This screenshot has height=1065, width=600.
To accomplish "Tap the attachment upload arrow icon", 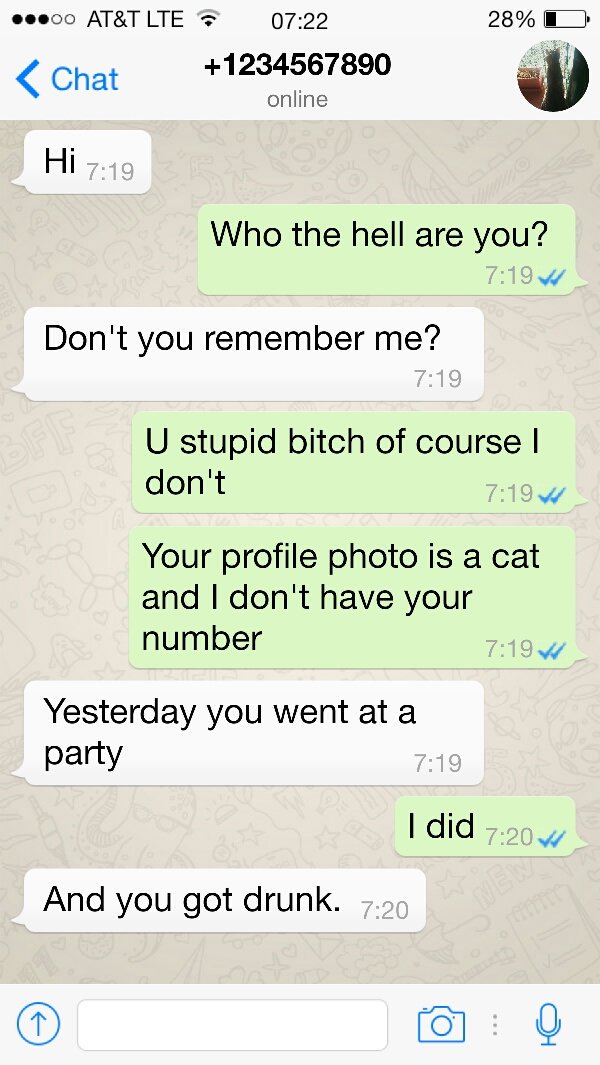I will pyautogui.click(x=38, y=1025).
